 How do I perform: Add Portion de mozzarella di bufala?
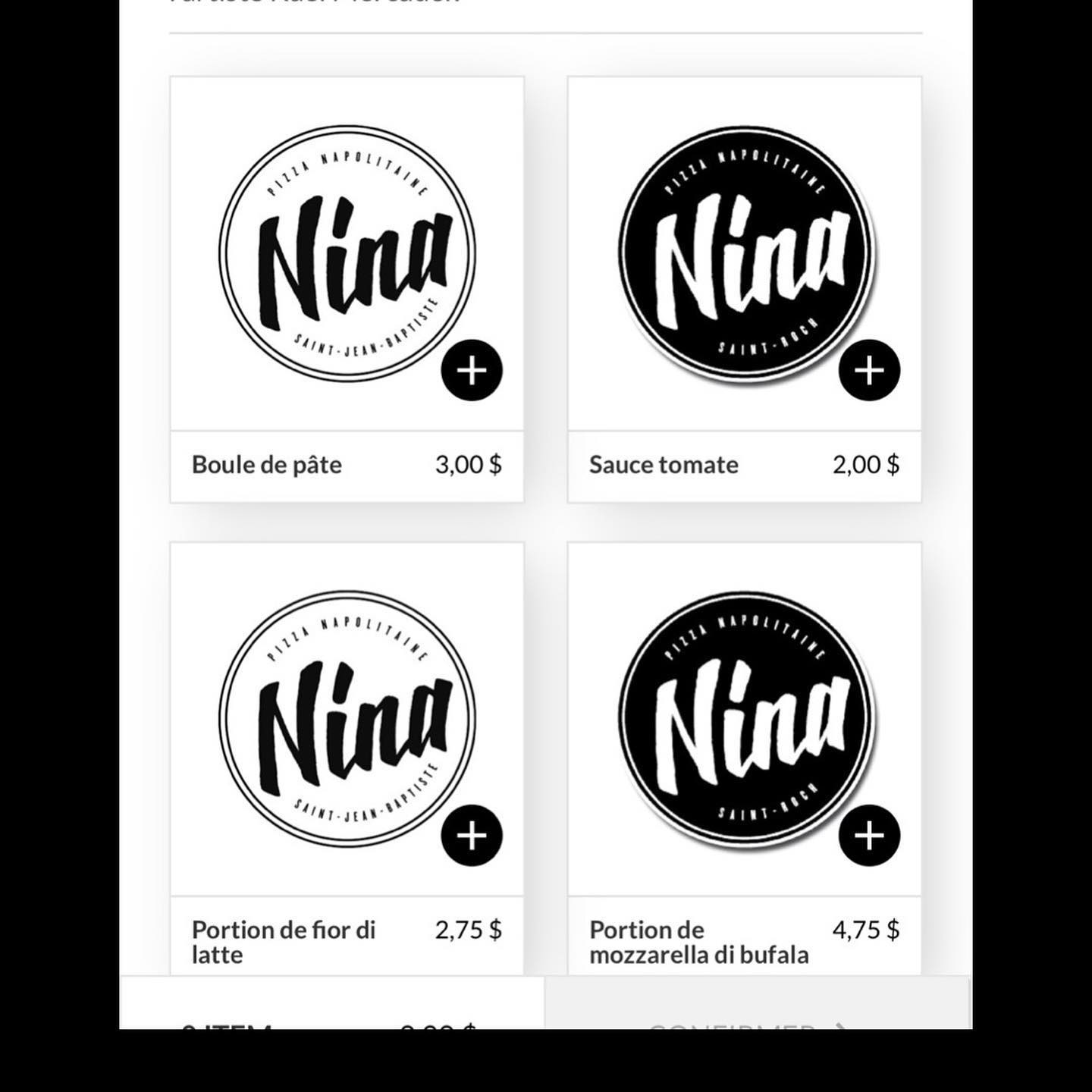869,836
